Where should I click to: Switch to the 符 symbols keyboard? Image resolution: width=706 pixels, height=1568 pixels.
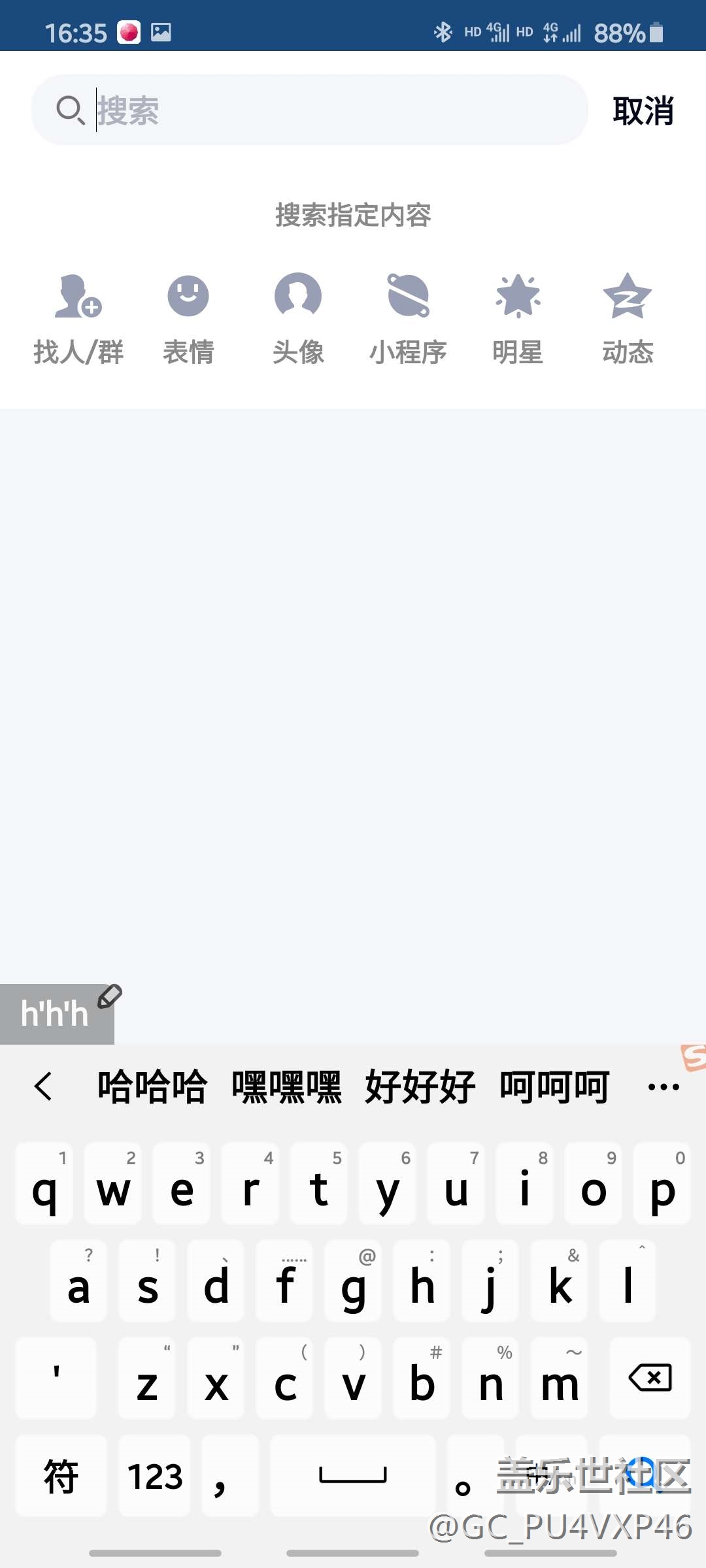[61, 1476]
